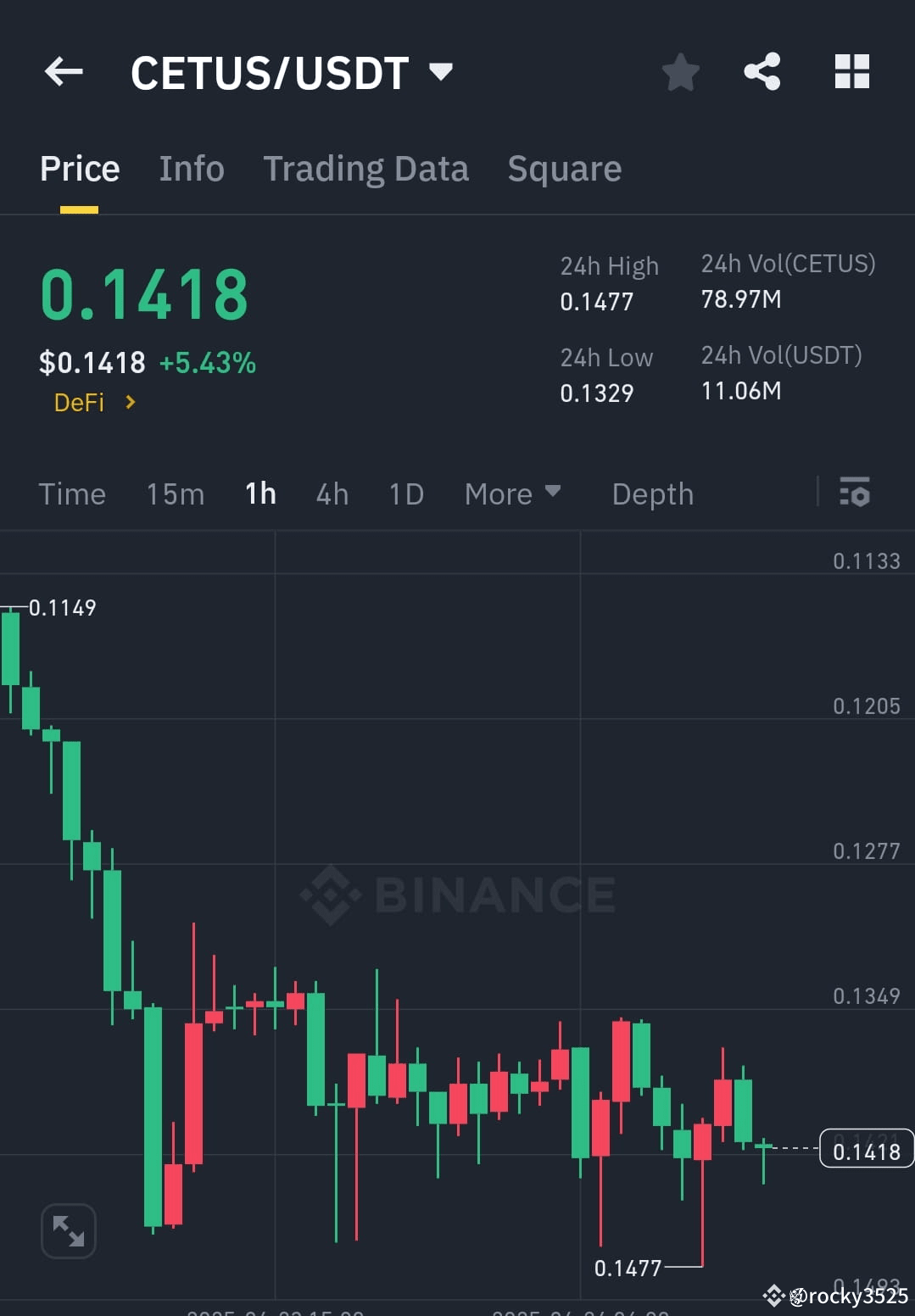Switch to the Trading Data tab

[366, 168]
